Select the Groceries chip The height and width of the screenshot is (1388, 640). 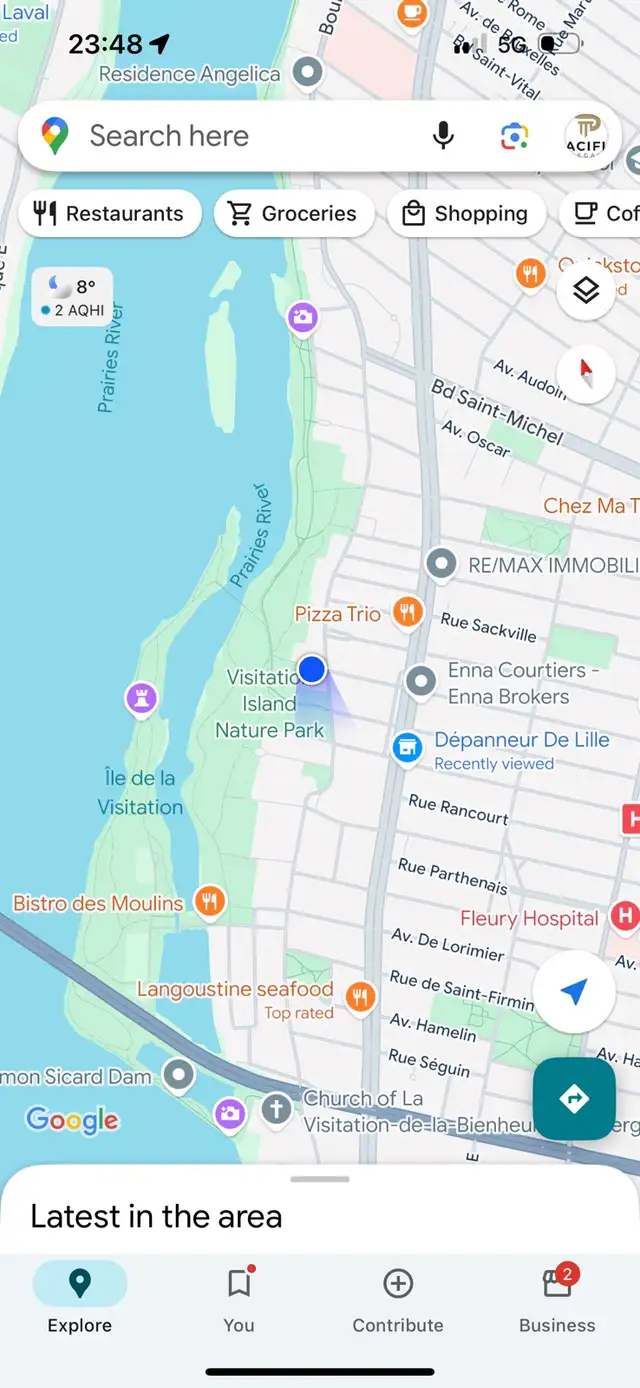[x=294, y=214]
